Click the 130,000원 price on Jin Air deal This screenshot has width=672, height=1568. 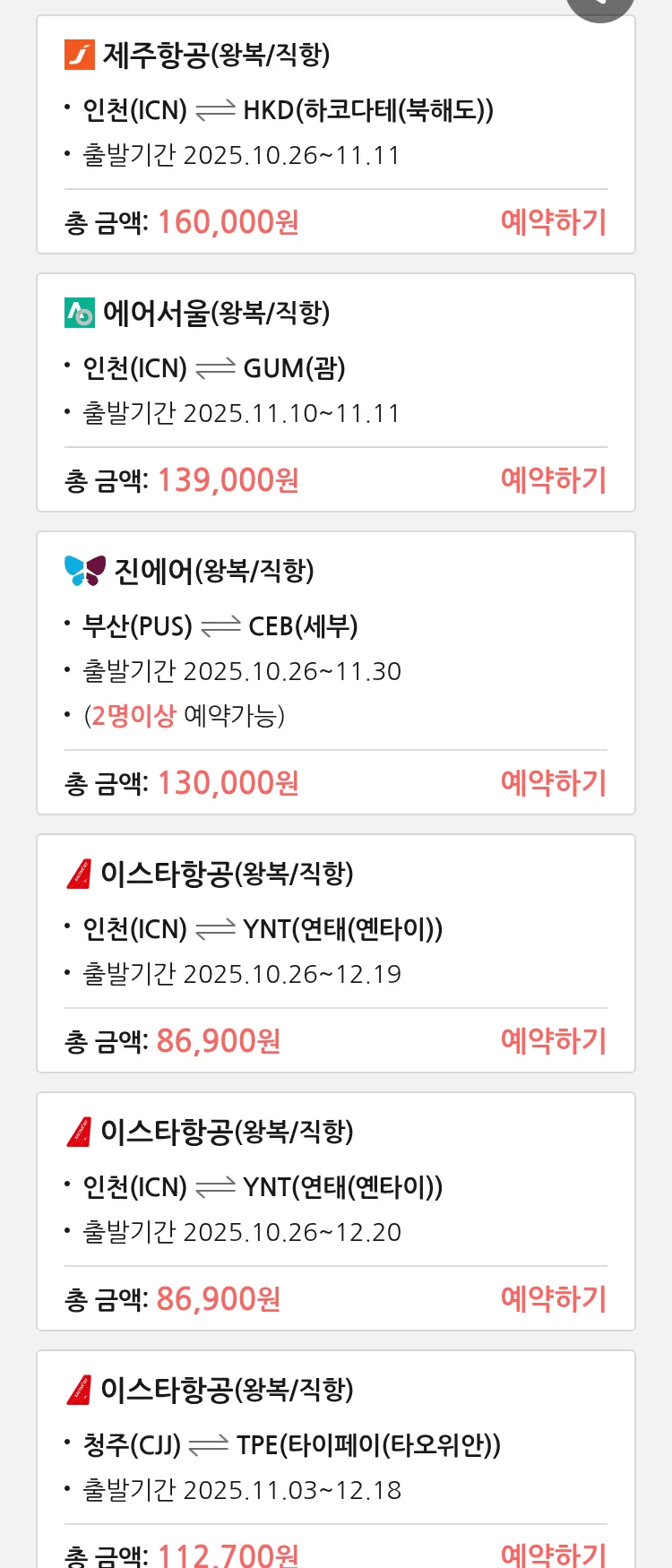[x=226, y=782]
